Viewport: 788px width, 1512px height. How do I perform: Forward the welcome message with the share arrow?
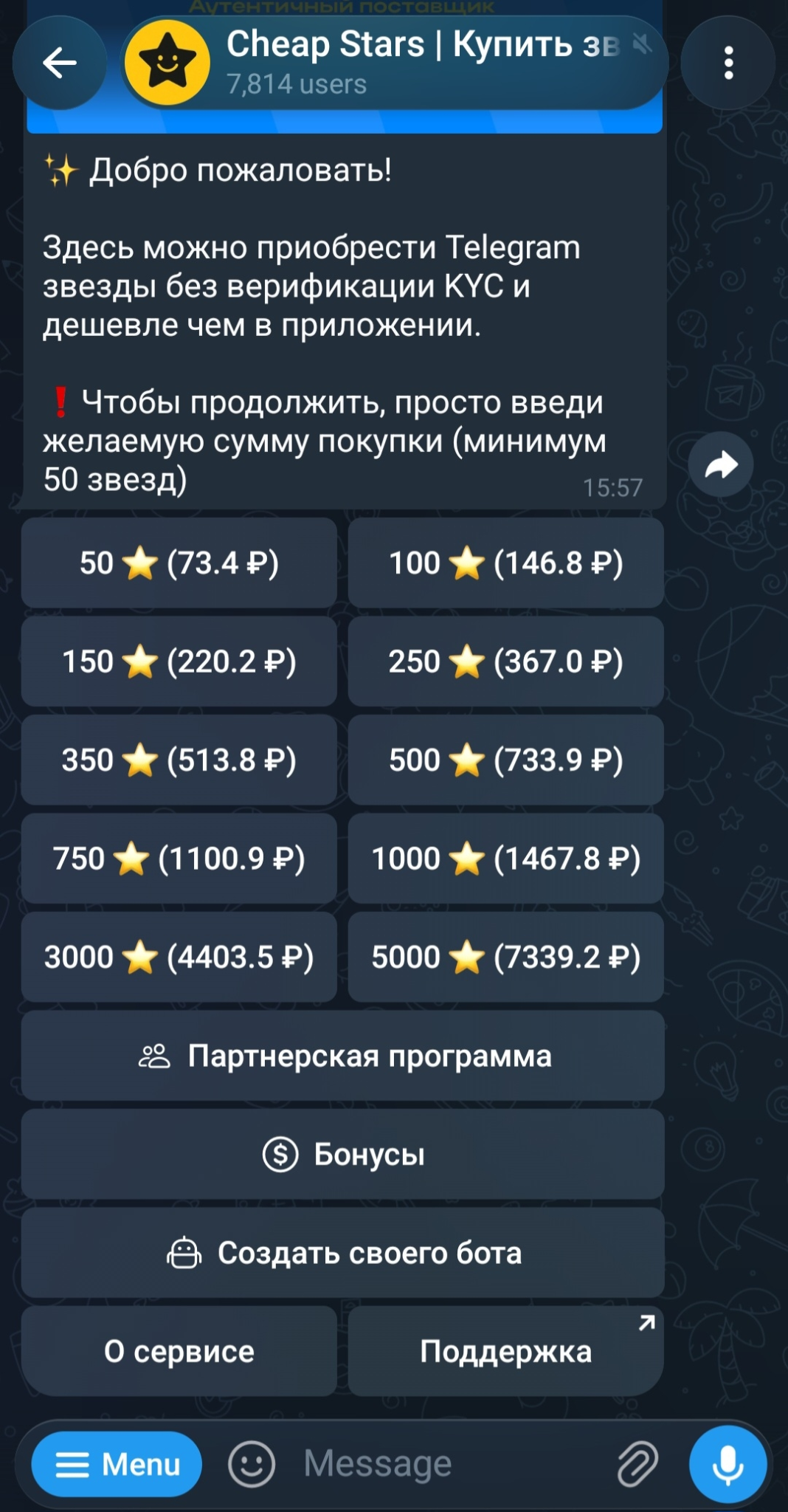click(721, 464)
